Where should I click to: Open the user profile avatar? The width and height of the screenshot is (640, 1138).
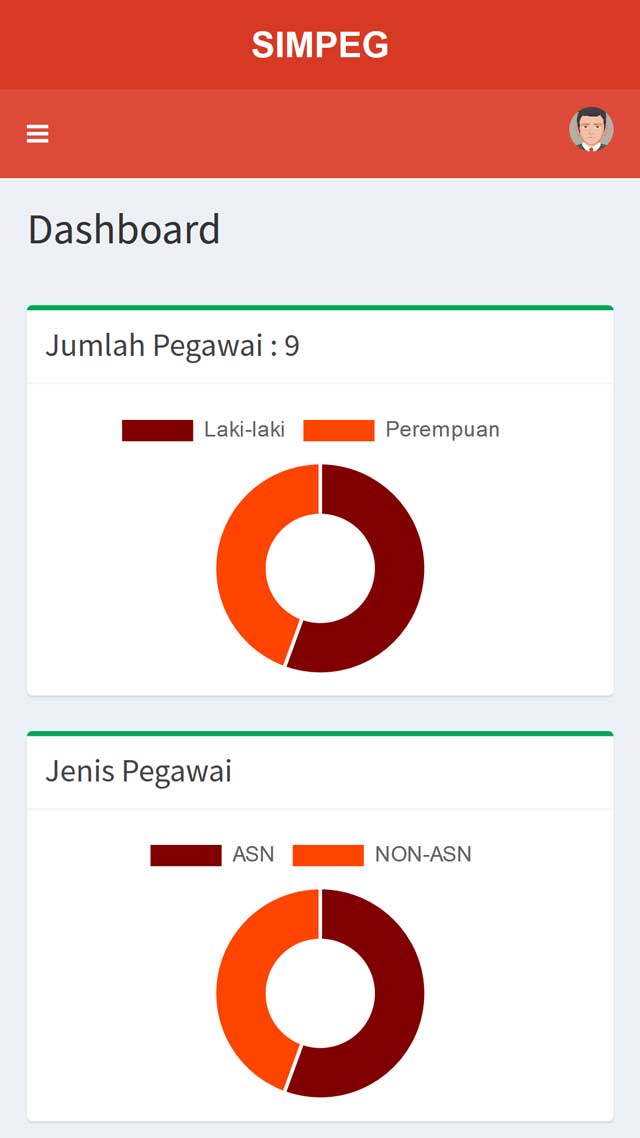pos(591,130)
